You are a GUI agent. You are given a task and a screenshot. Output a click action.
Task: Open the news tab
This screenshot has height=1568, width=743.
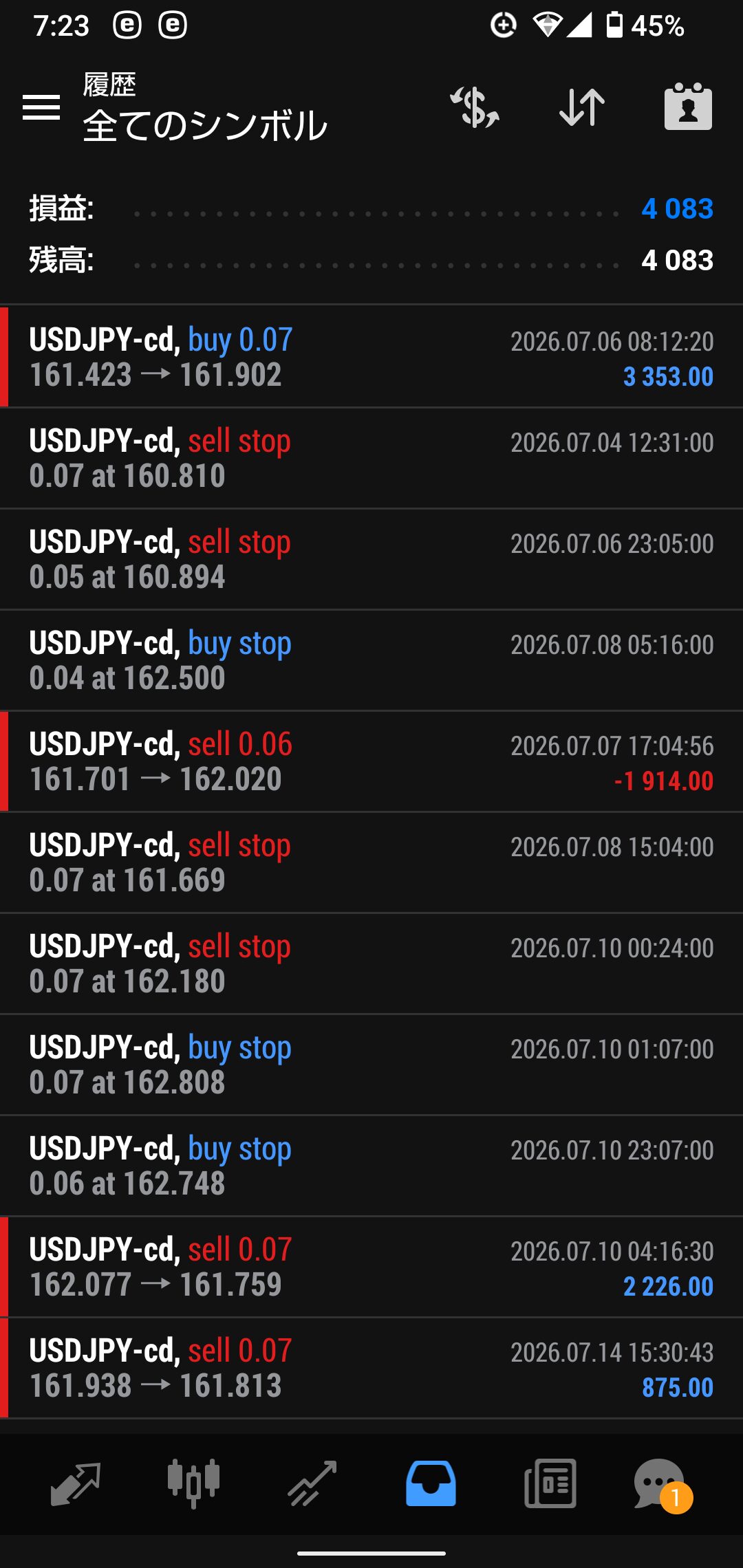[550, 1483]
